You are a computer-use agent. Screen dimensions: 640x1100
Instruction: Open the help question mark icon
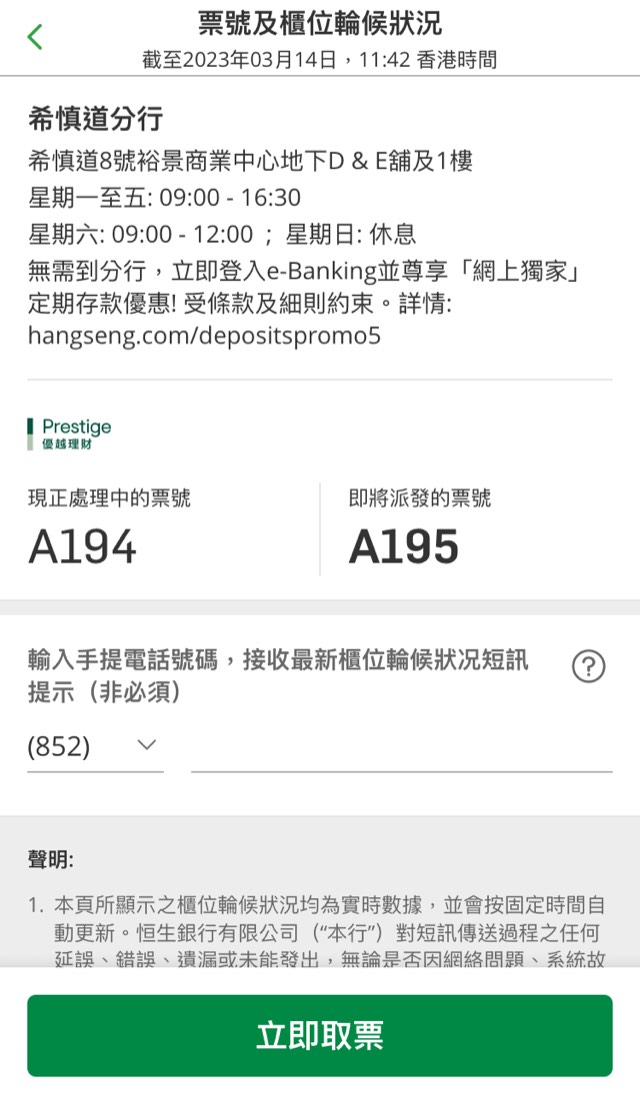tap(588, 666)
